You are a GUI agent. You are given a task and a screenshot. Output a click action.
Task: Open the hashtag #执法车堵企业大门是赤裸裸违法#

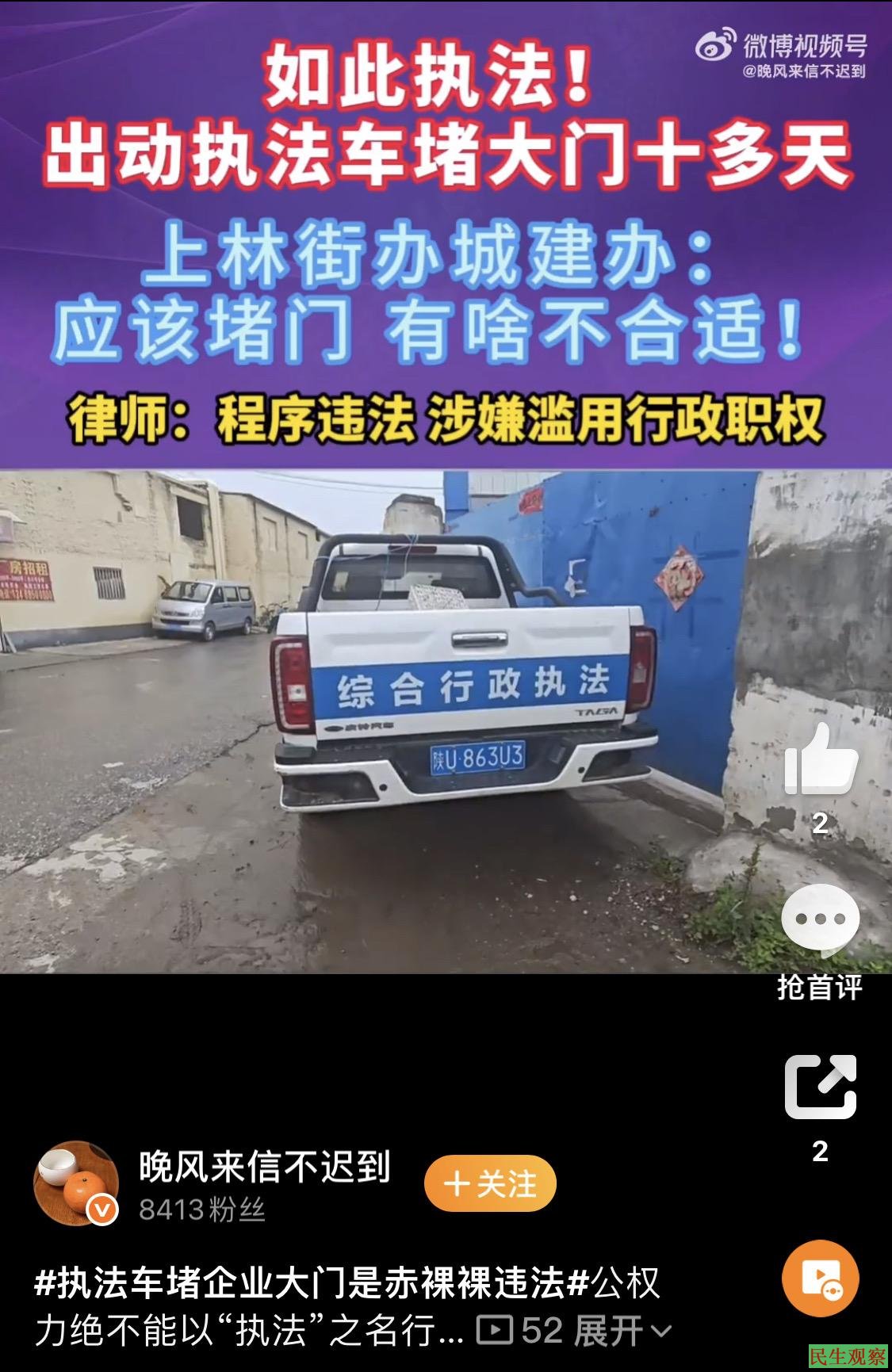(308, 1283)
